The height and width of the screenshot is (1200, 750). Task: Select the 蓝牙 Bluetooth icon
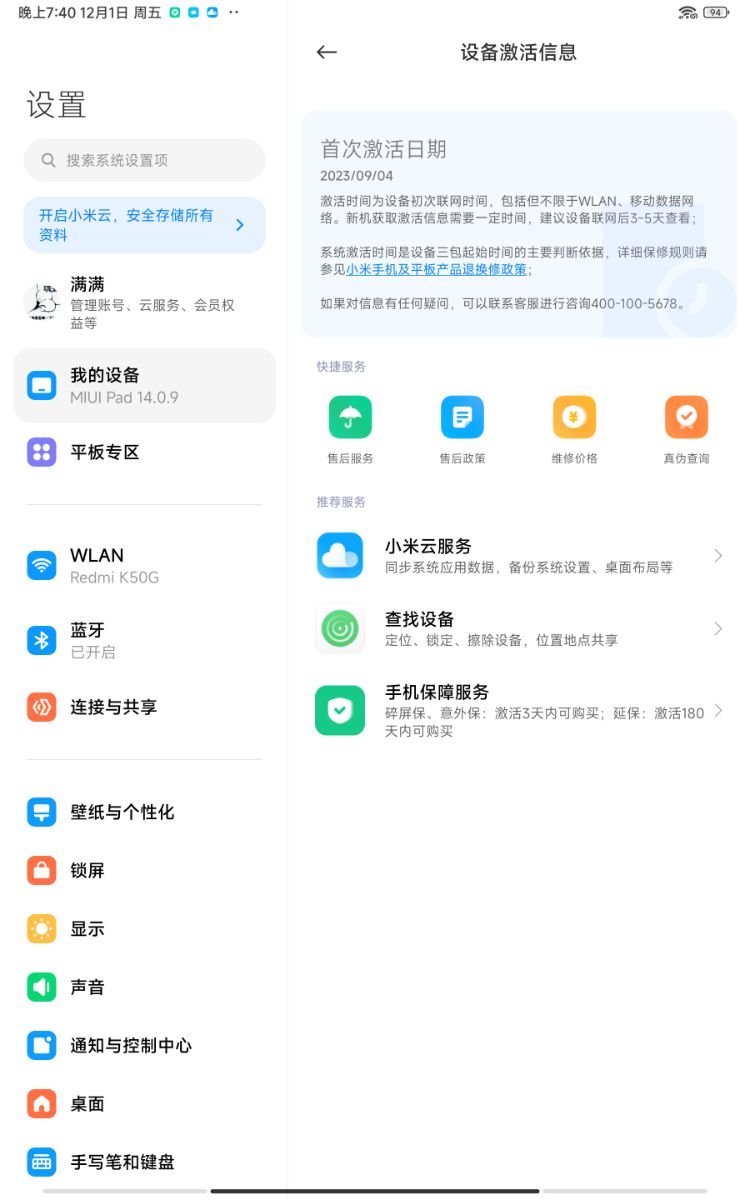[x=41, y=640]
